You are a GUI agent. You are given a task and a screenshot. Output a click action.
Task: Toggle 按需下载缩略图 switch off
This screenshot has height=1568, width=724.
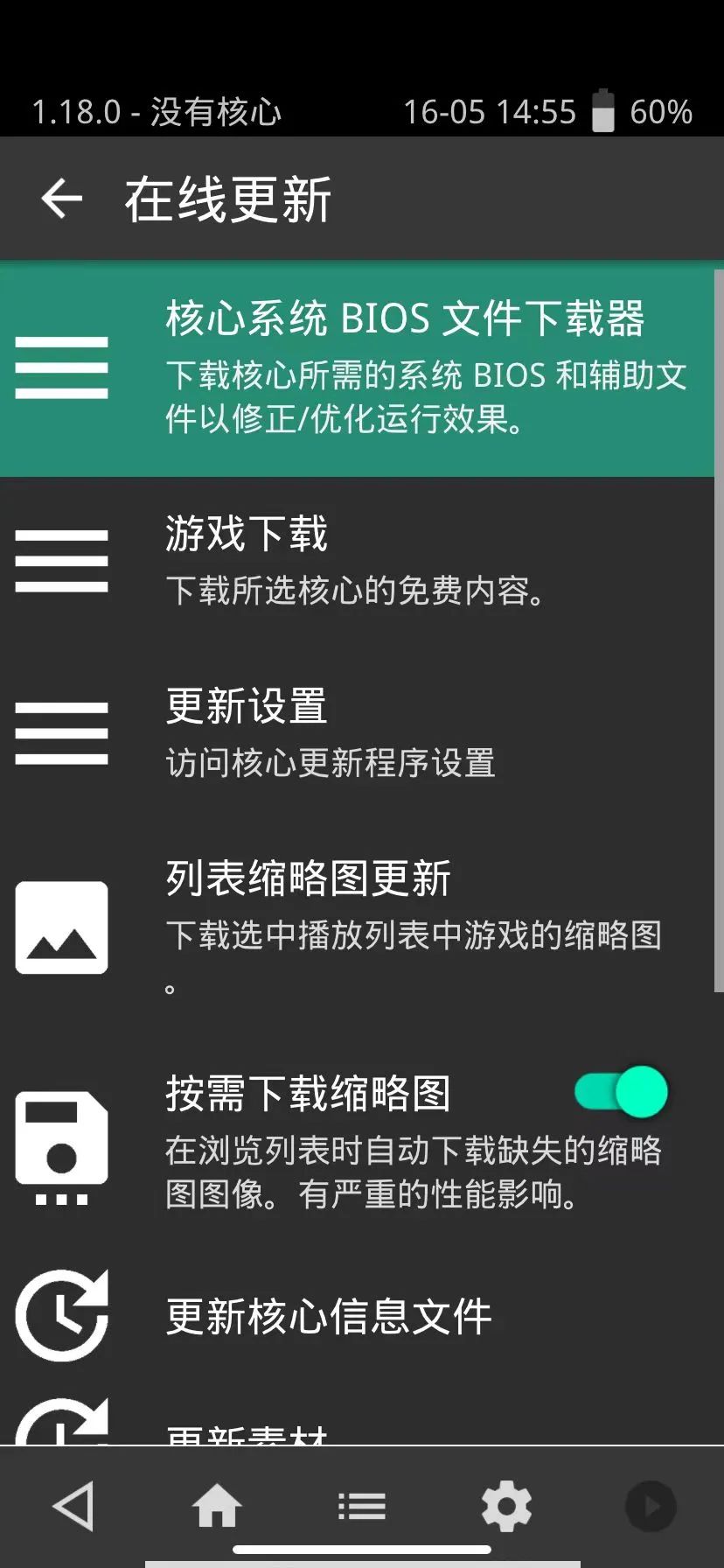(621, 1092)
